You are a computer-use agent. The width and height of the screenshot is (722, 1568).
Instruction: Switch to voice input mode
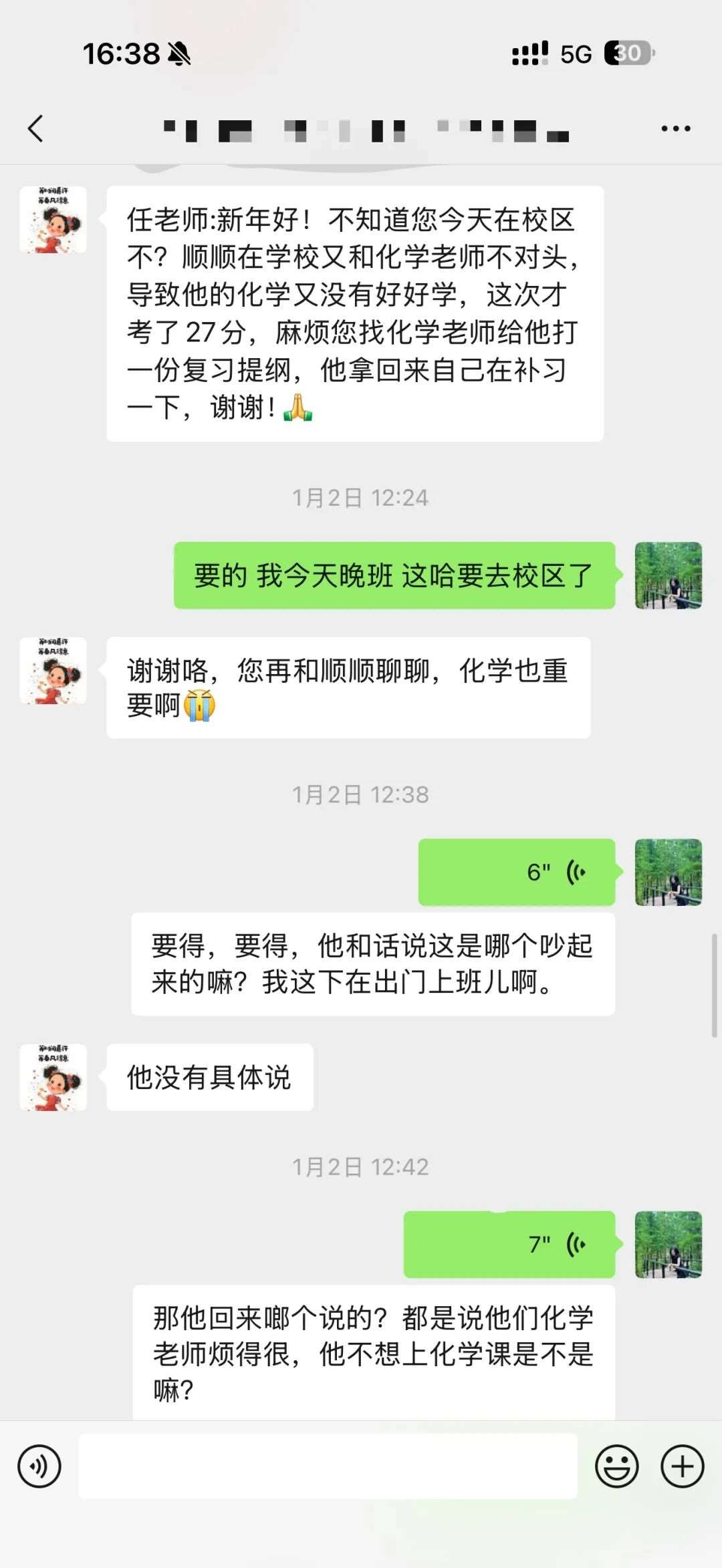pyautogui.click(x=39, y=1466)
